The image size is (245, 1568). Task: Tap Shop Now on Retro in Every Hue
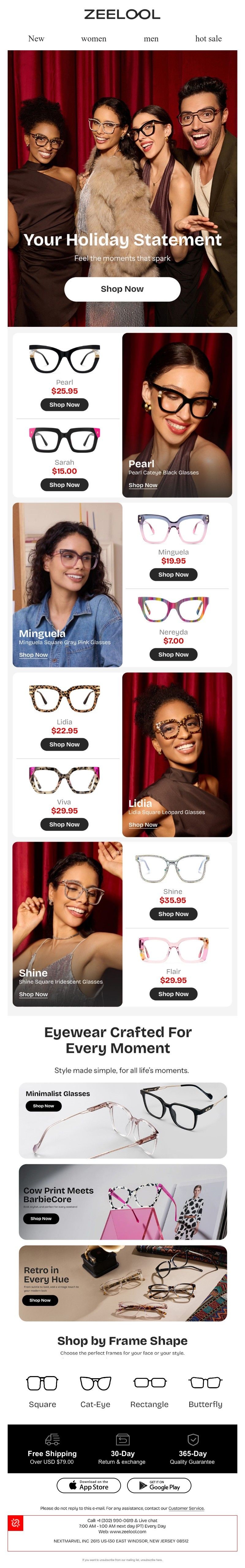tap(40, 1300)
